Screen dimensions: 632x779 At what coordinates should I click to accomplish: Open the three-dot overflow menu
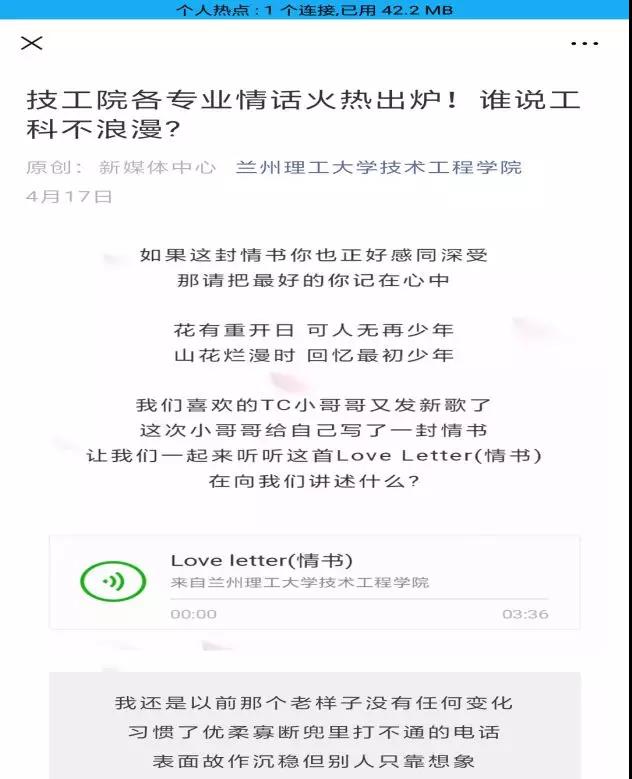point(584,44)
